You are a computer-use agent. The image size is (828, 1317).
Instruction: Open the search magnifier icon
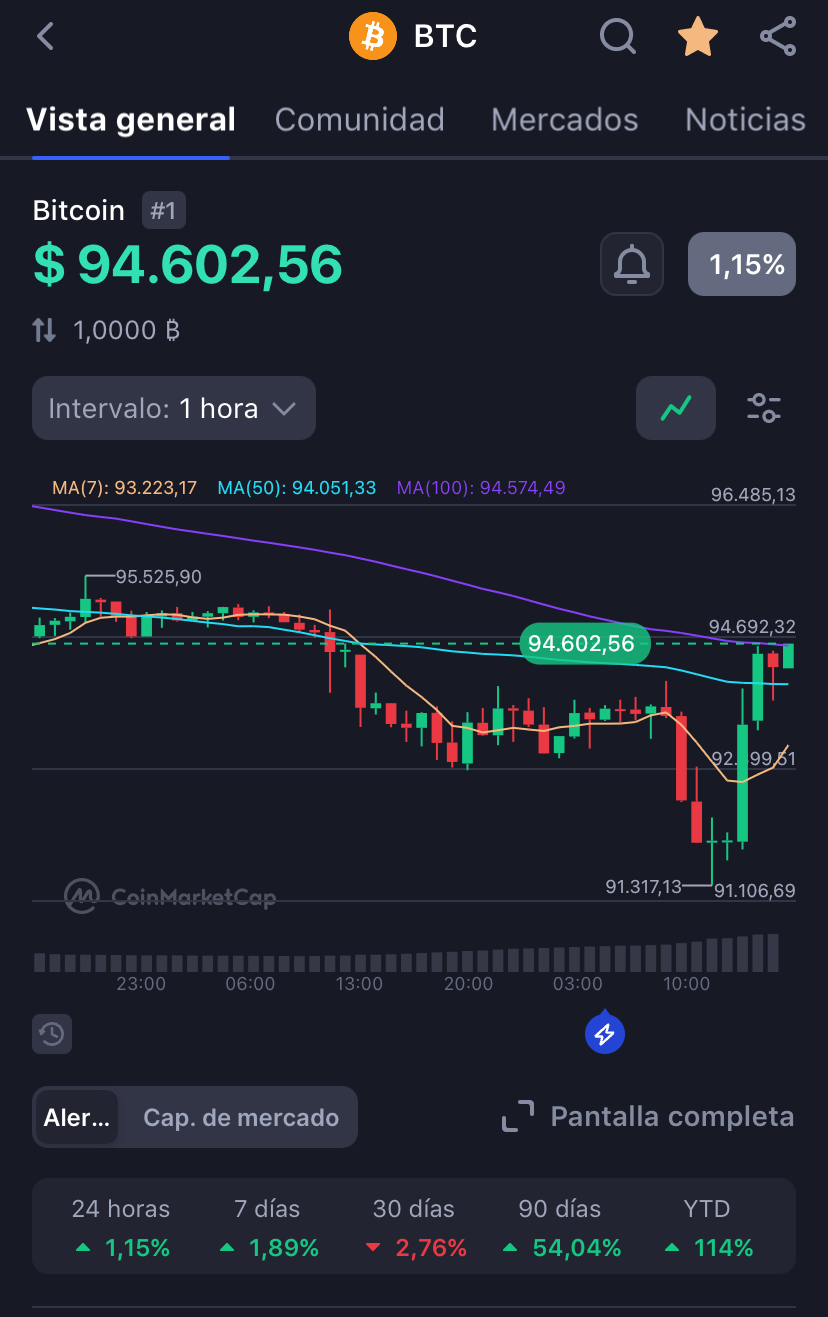tap(617, 37)
